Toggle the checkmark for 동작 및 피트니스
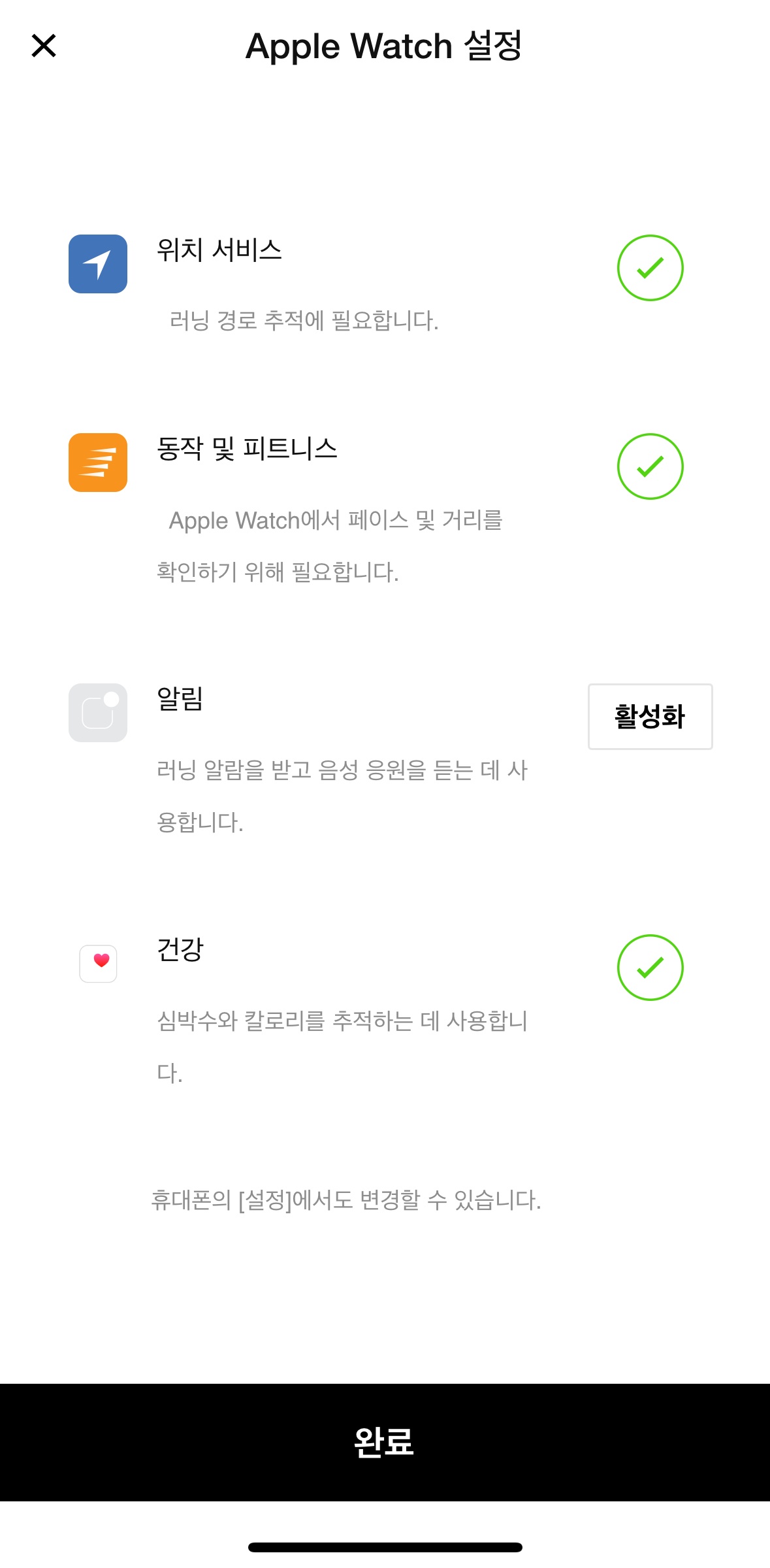770x1568 pixels. [650, 466]
